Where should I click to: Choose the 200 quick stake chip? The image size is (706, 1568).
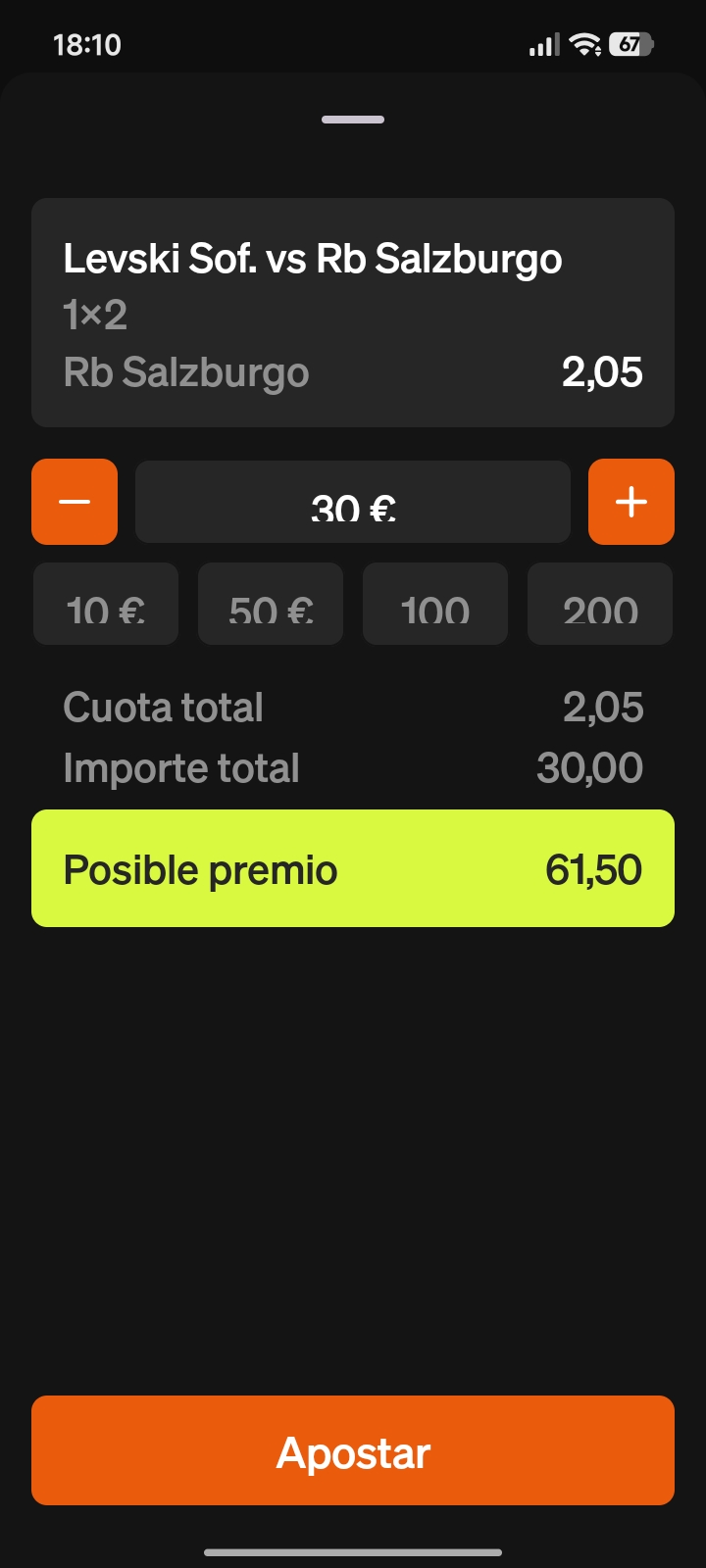[600, 604]
